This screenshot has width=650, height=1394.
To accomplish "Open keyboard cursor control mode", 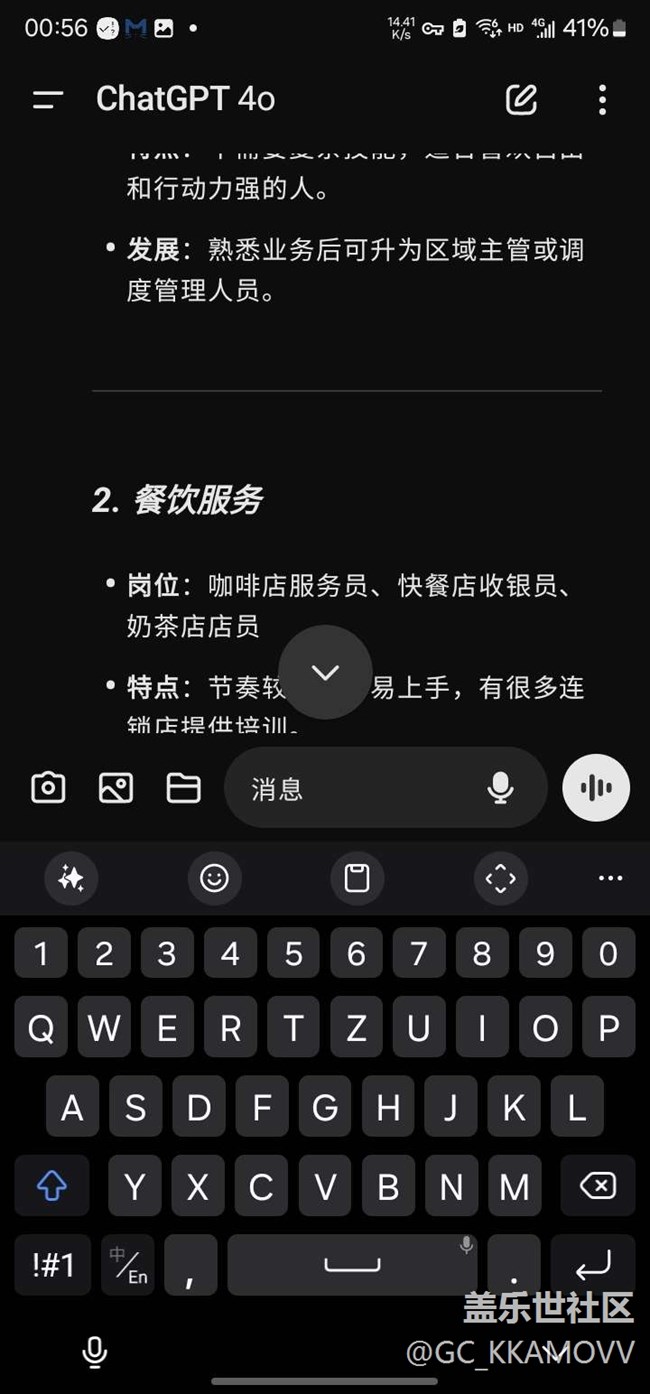I will [x=500, y=878].
